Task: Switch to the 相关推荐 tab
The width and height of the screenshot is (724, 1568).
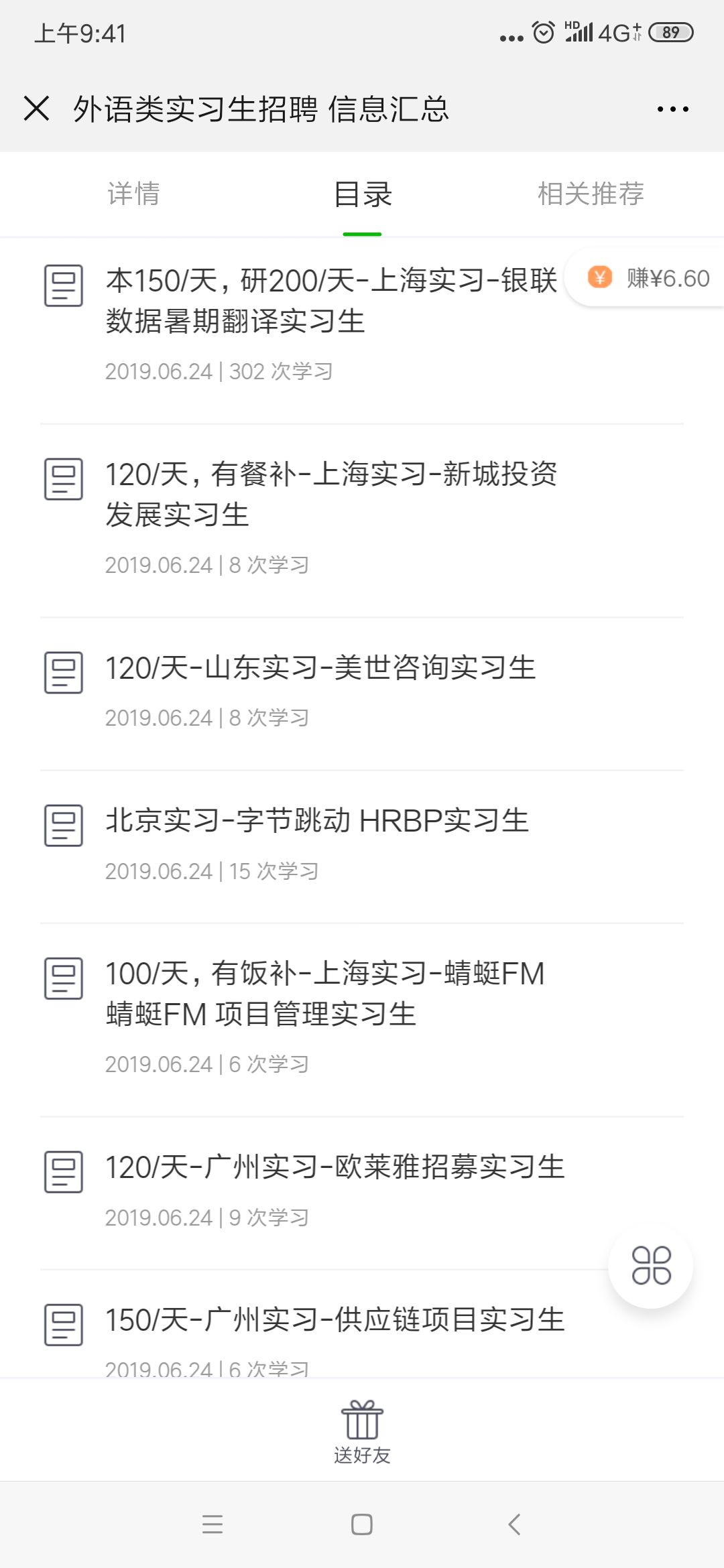Action: click(590, 194)
